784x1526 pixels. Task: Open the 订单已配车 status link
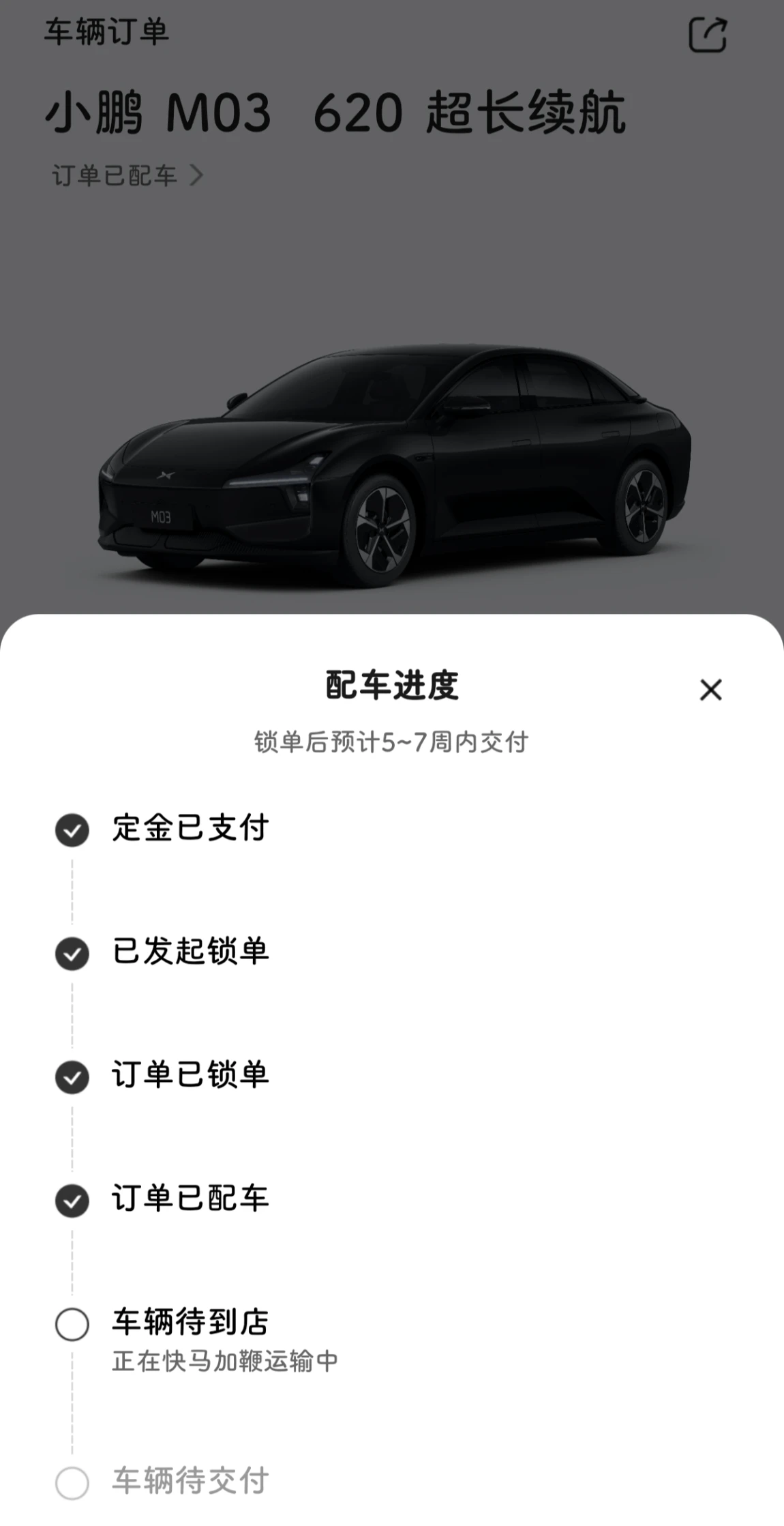click(x=127, y=175)
